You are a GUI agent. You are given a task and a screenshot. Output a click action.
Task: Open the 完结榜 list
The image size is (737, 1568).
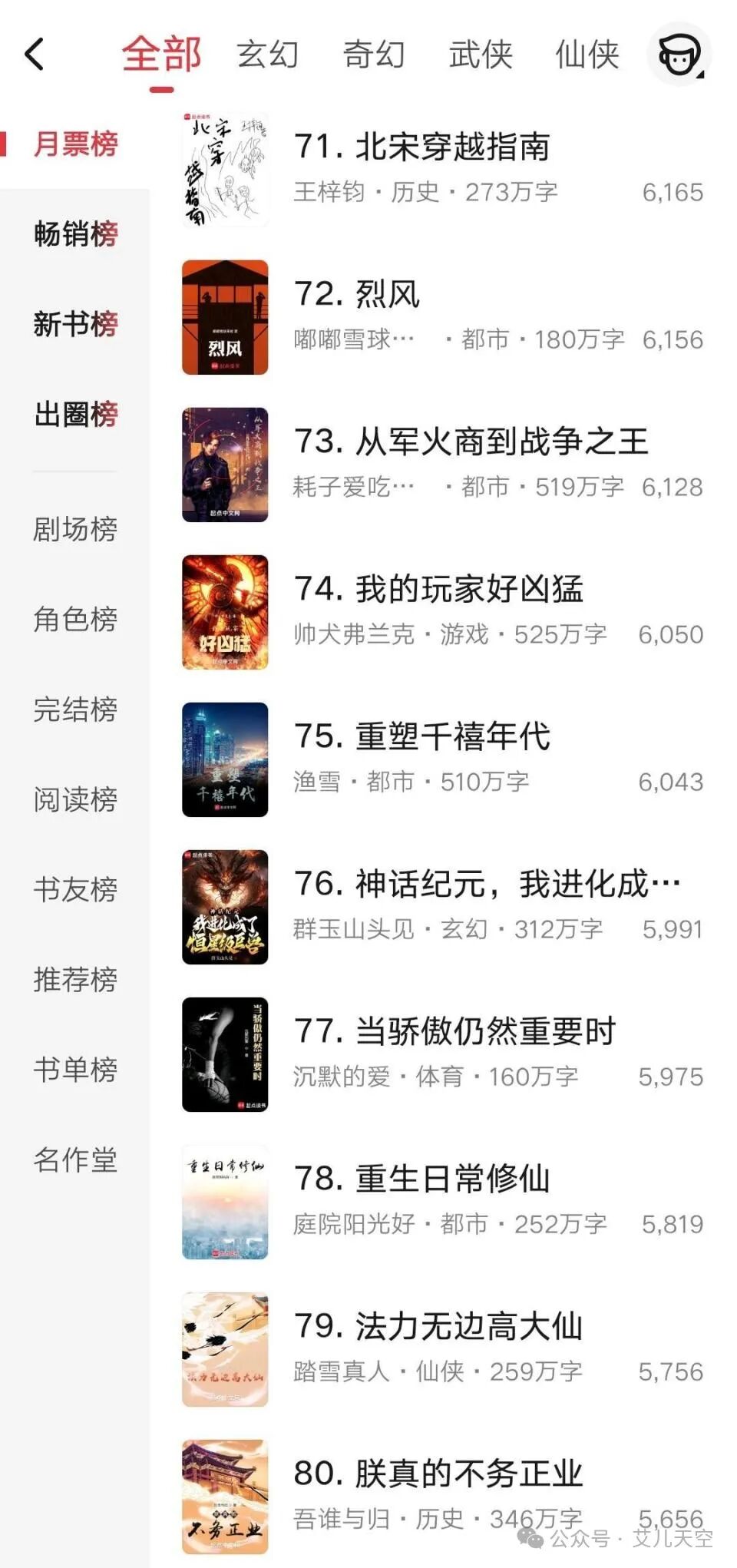click(76, 711)
